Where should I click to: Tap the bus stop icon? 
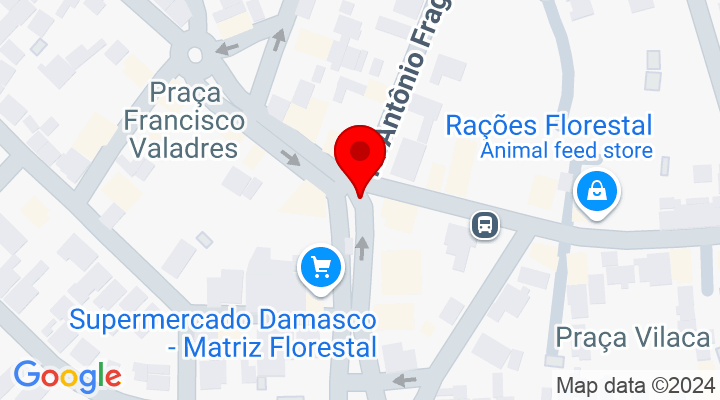tap(486, 225)
